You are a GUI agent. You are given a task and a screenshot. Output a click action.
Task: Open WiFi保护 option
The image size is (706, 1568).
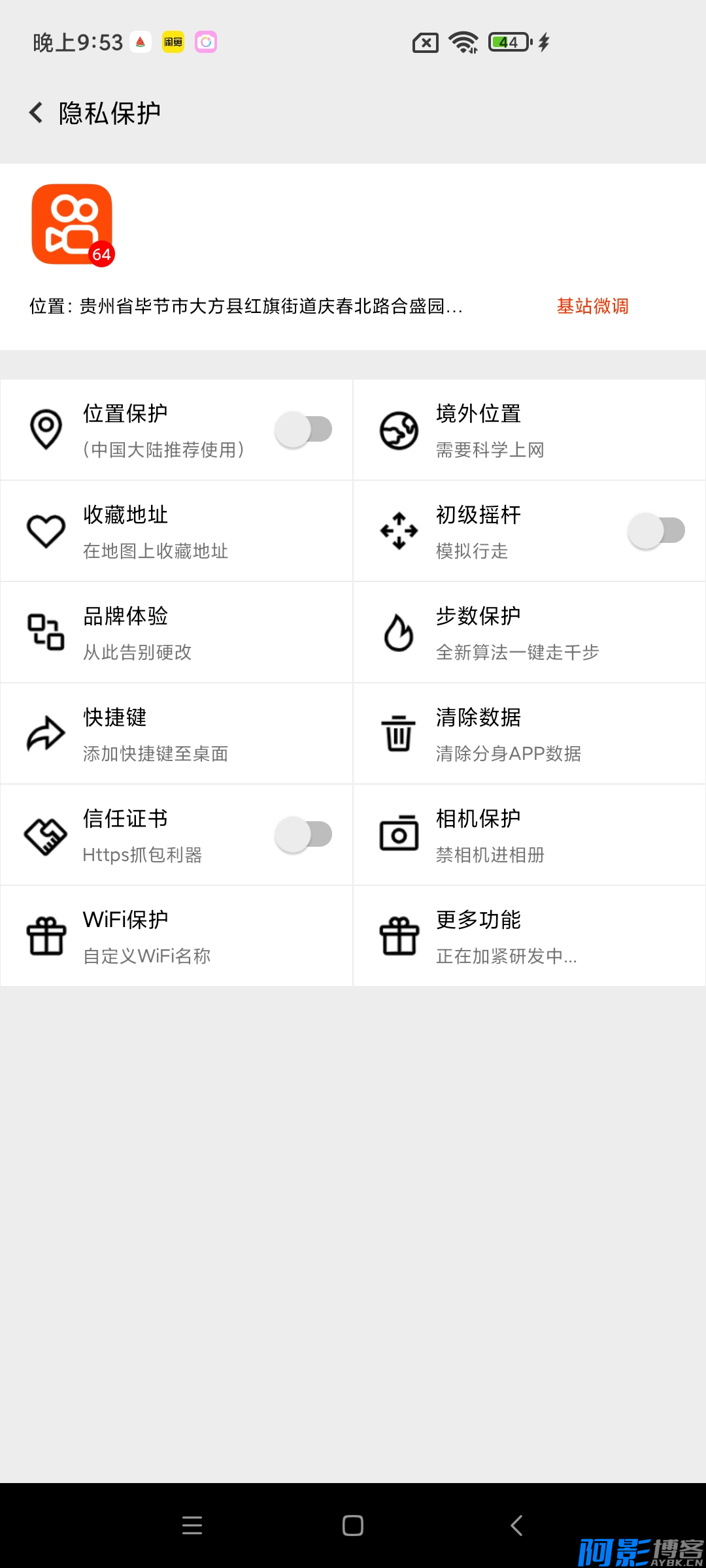pos(176,936)
